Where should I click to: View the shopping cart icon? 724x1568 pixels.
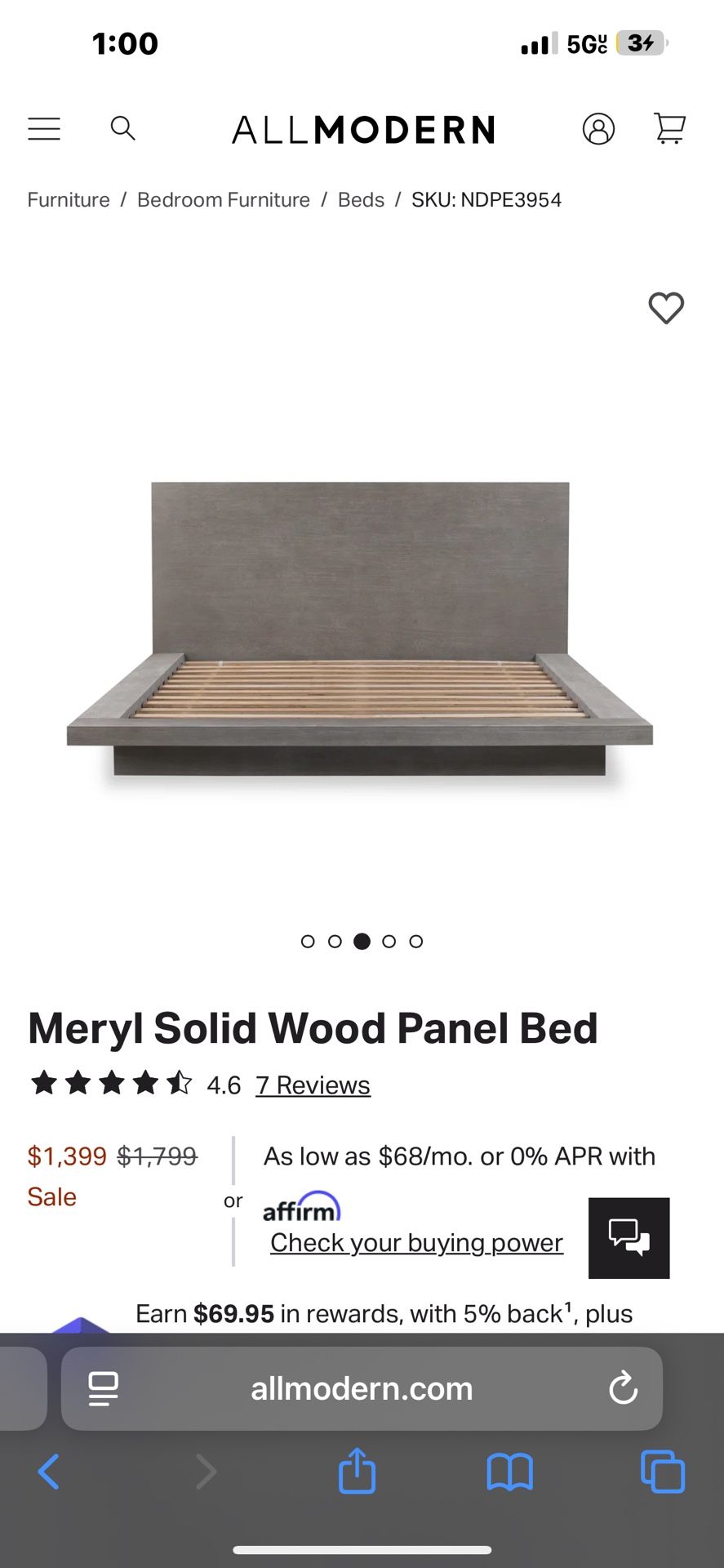point(668,129)
